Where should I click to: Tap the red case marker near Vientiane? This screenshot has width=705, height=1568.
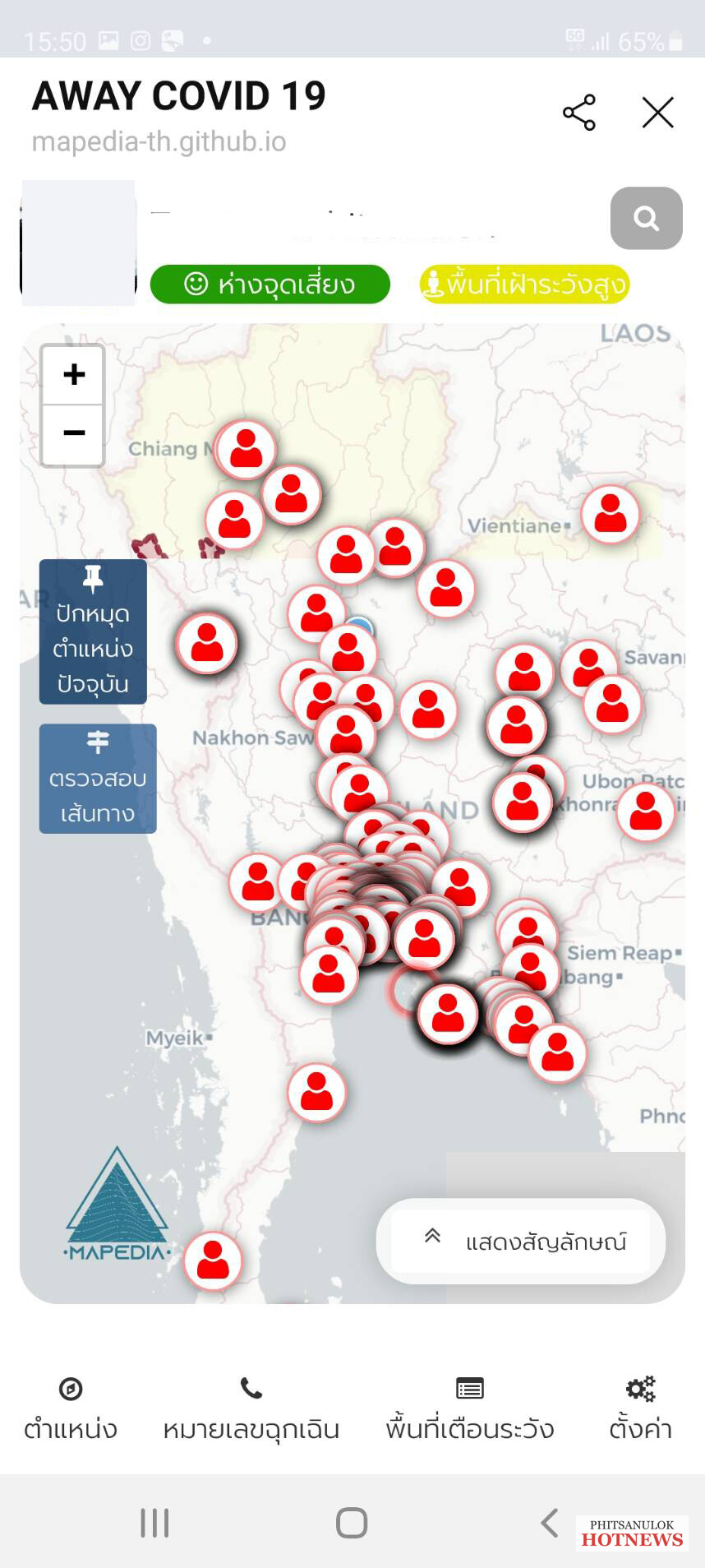611,514
